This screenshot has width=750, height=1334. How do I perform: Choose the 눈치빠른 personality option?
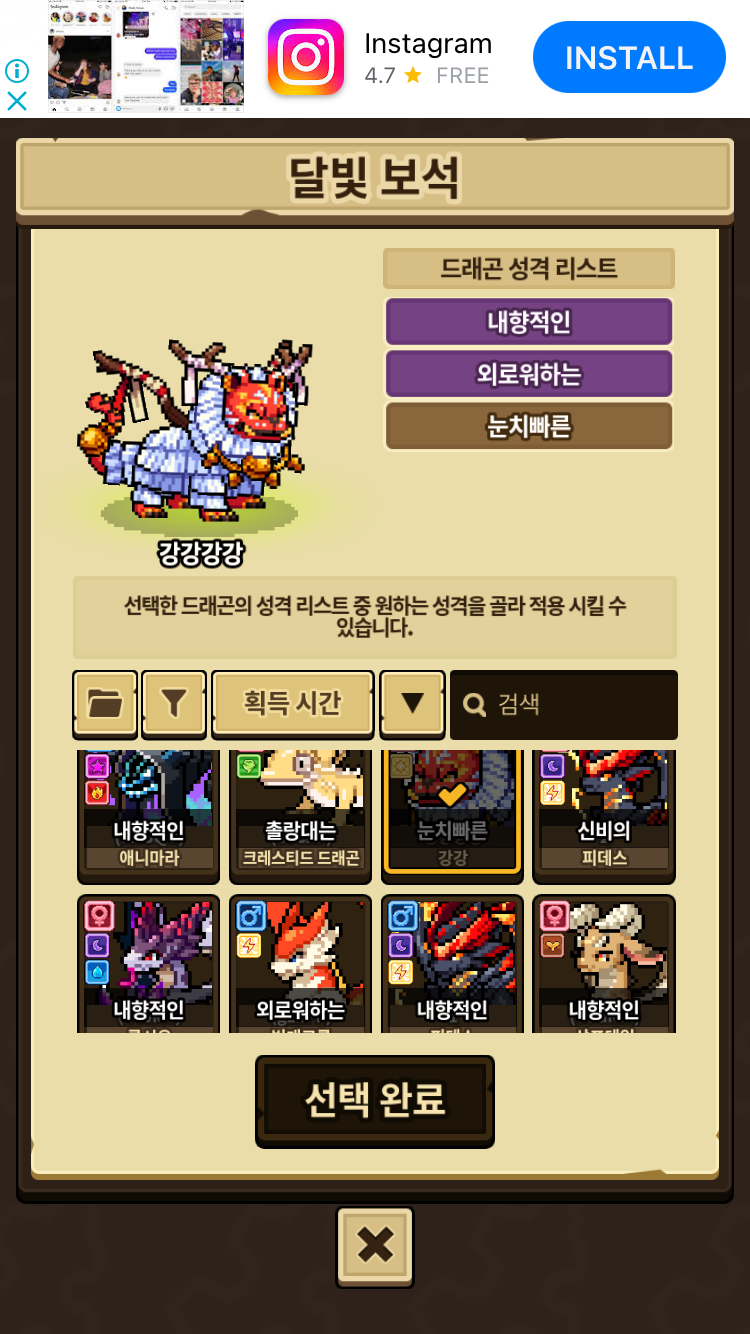coord(528,427)
